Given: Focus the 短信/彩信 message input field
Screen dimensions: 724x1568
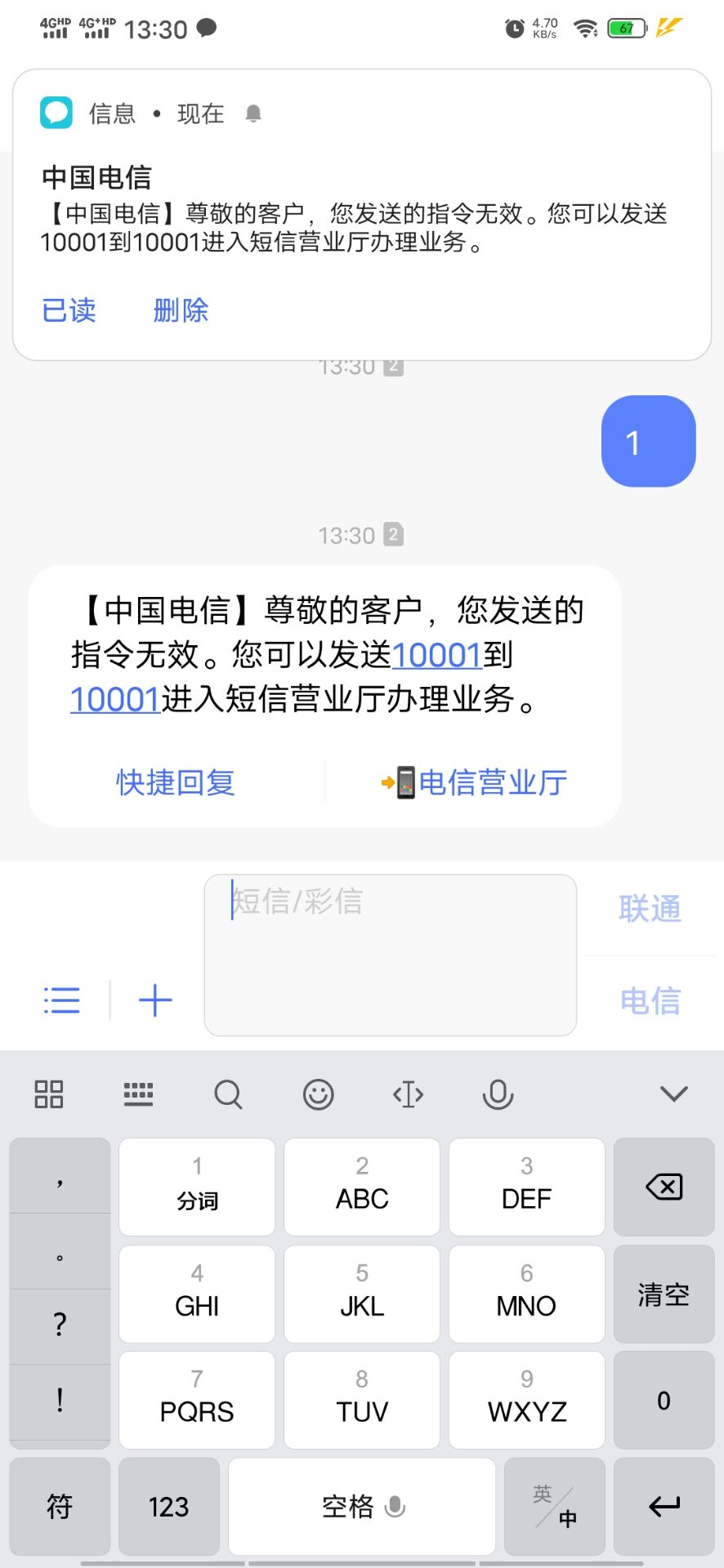Looking at the screenshot, I should point(390,954).
